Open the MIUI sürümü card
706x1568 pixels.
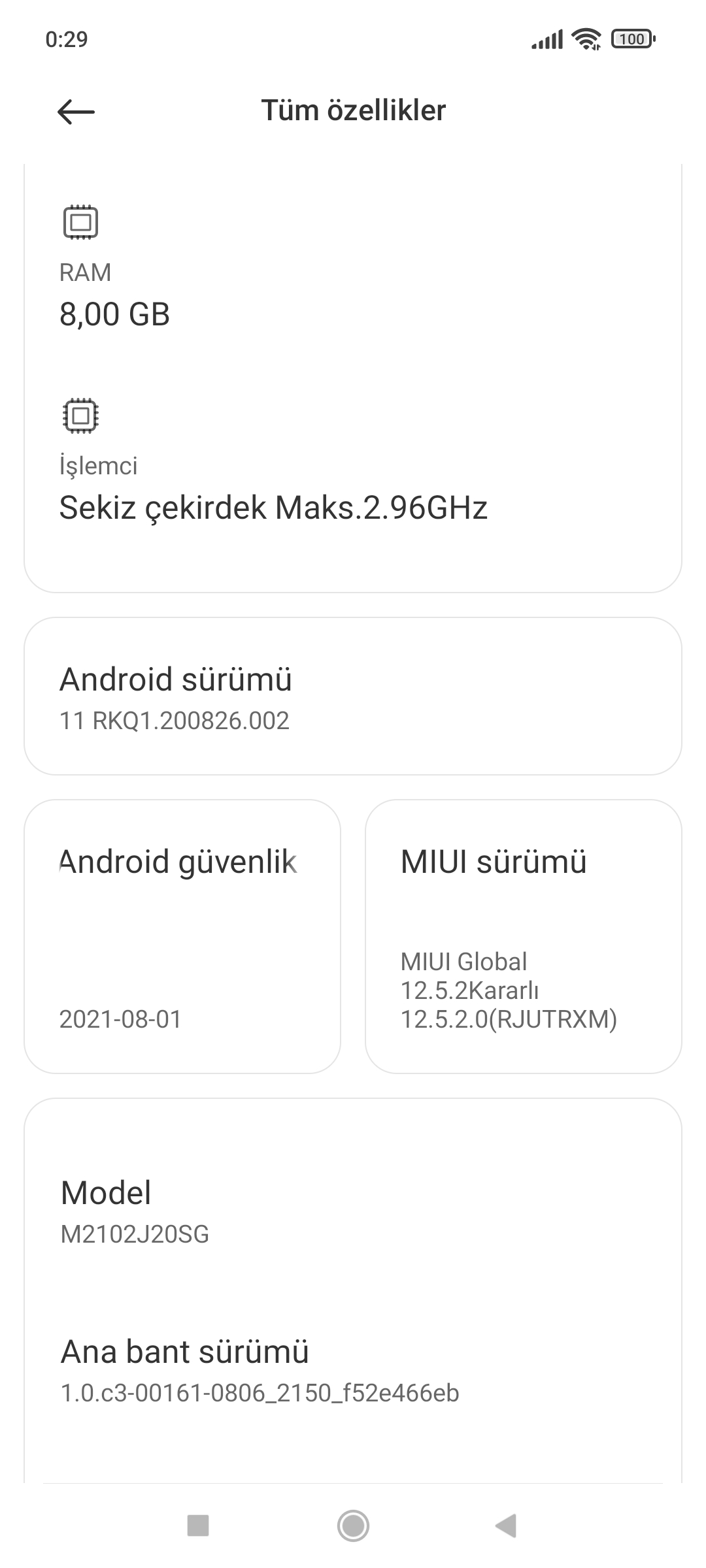coord(523,936)
